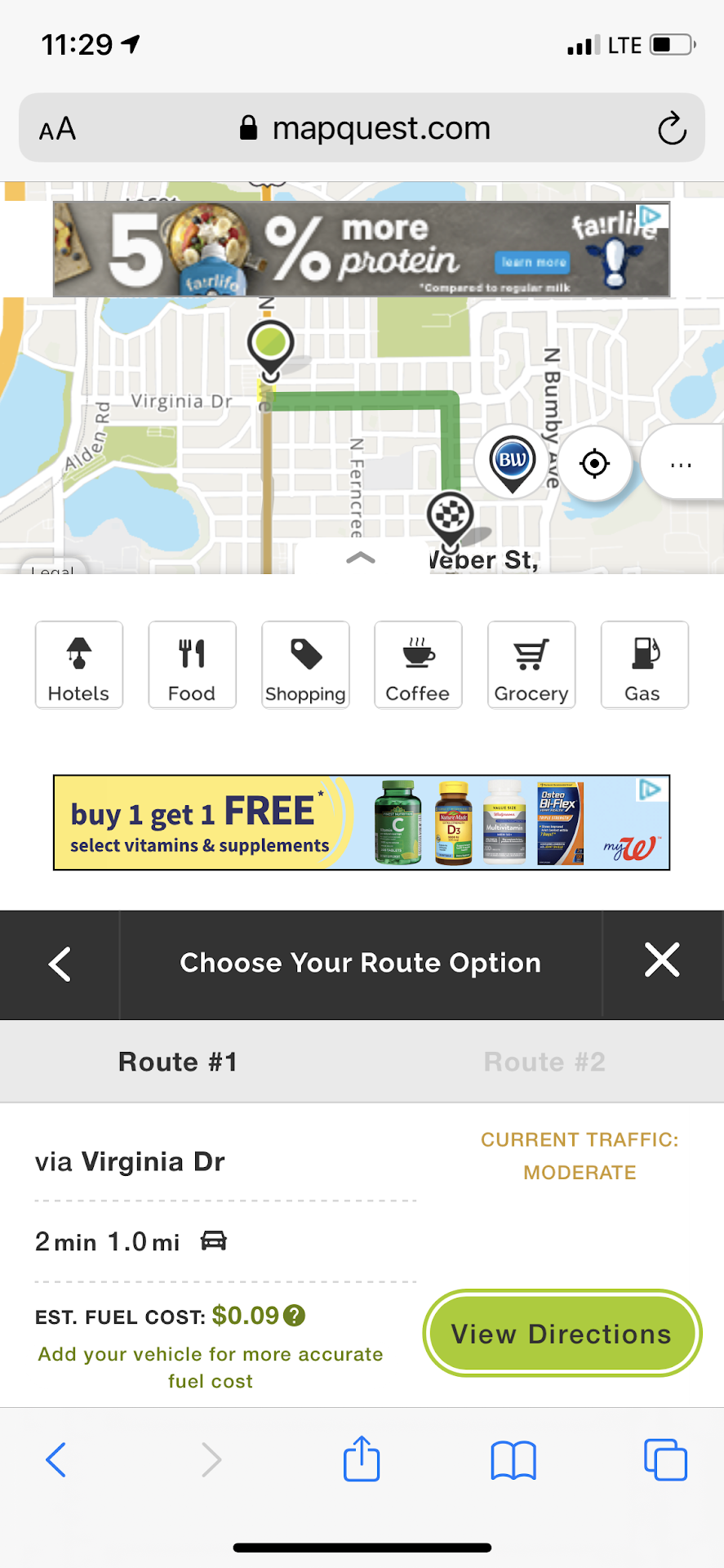This screenshot has width=724, height=1568.
Task: Search for Coffee nearby
Action: (418, 665)
